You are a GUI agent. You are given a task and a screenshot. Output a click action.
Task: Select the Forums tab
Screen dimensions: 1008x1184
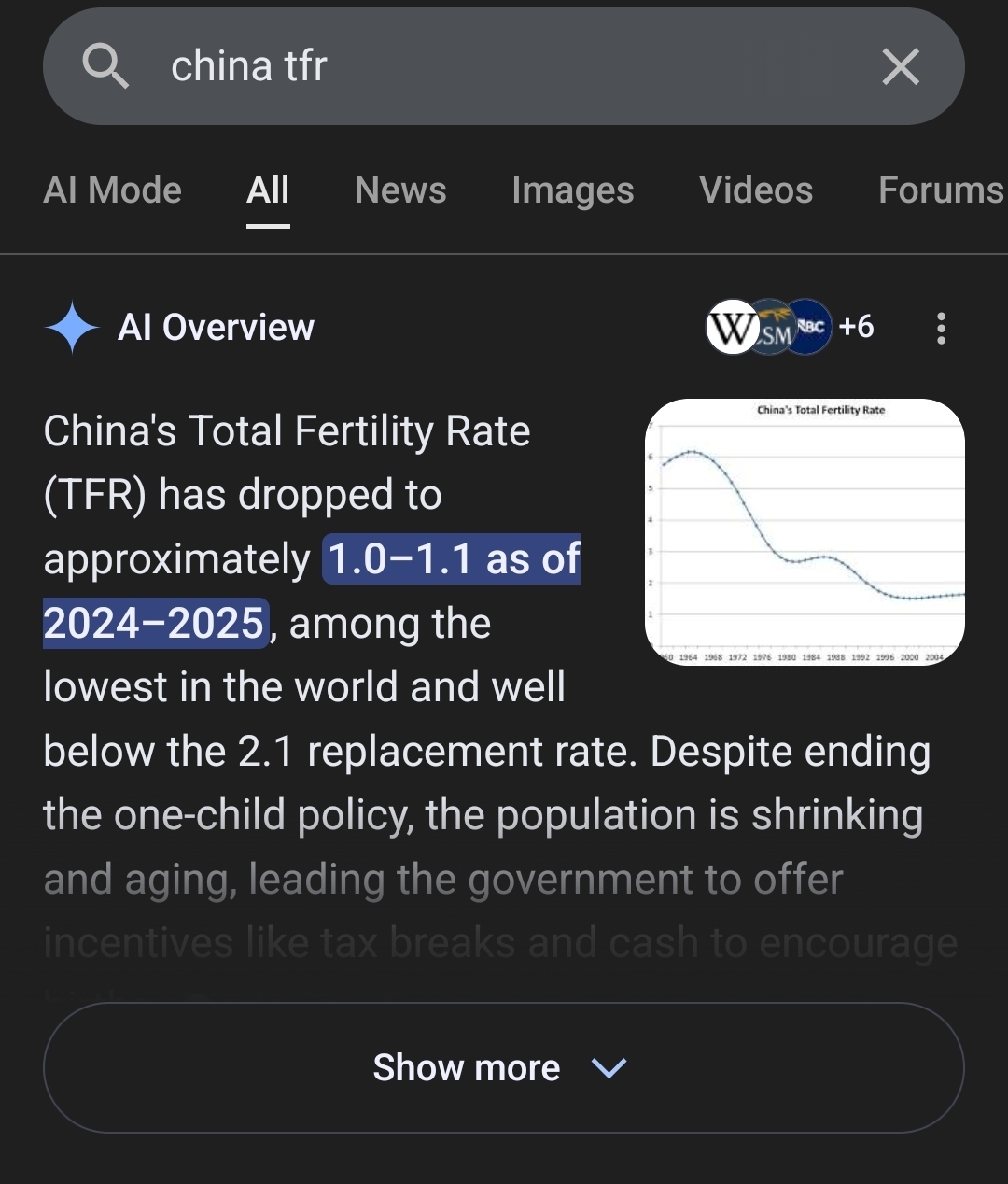pos(940,190)
